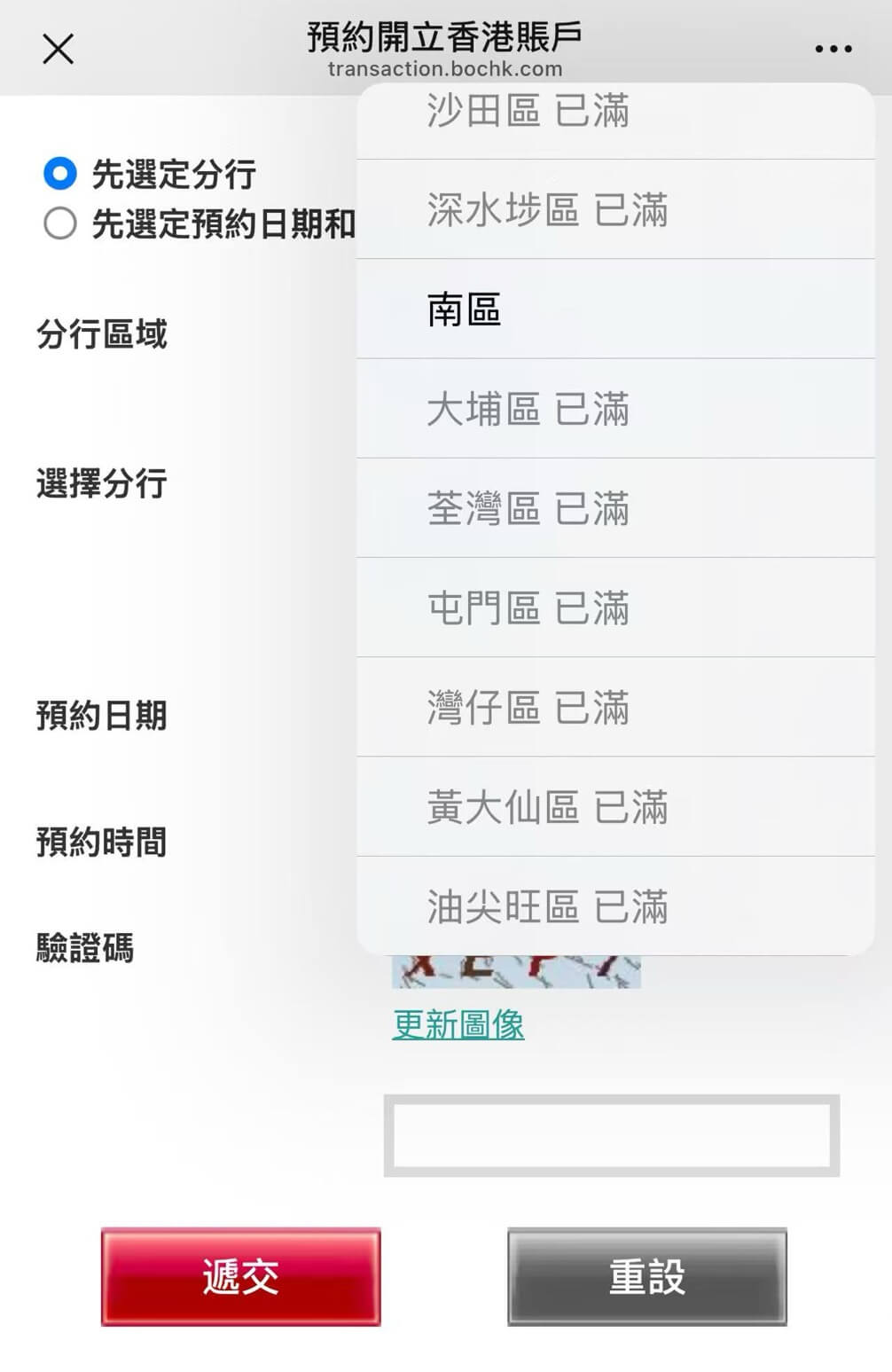The height and width of the screenshot is (1372, 892).
Task: Choose the 先選定預約日期和時間 option
Action: [x=59, y=226]
